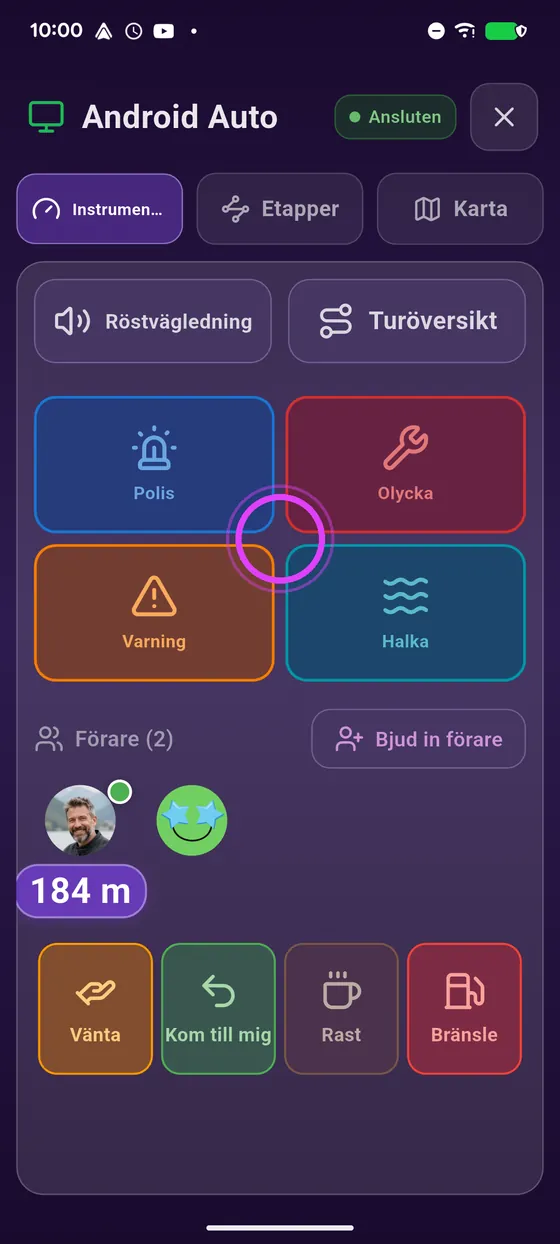Open Turöversikt route overview
This screenshot has height=1244, width=560.
(x=407, y=321)
